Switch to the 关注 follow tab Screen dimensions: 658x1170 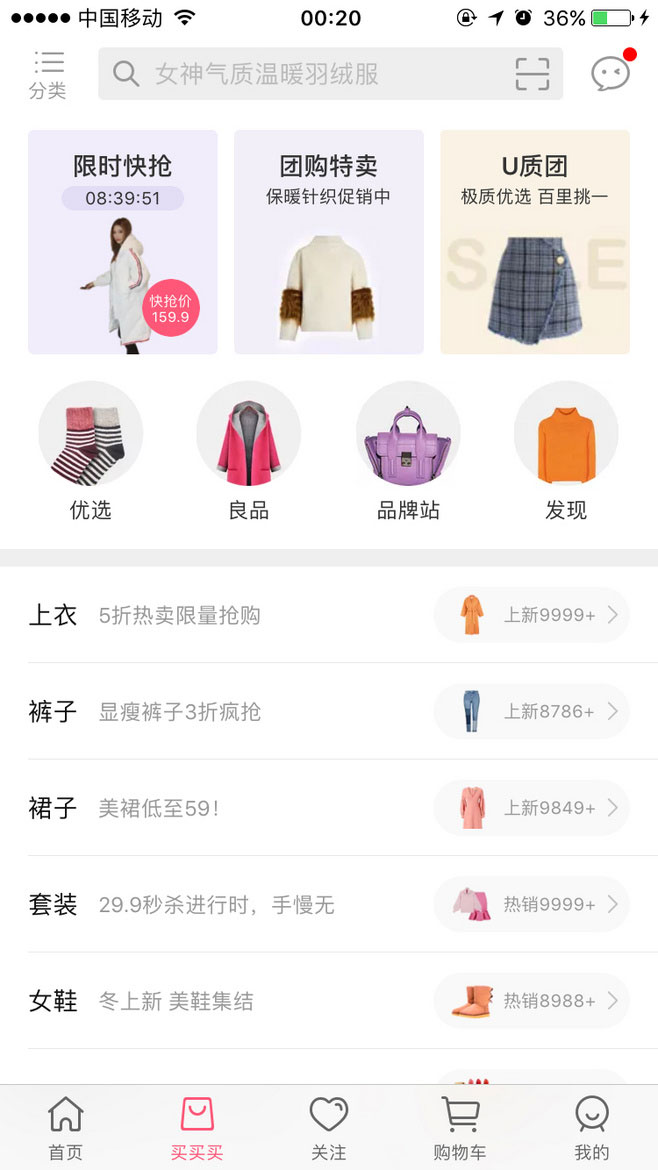pos(329,1128)
